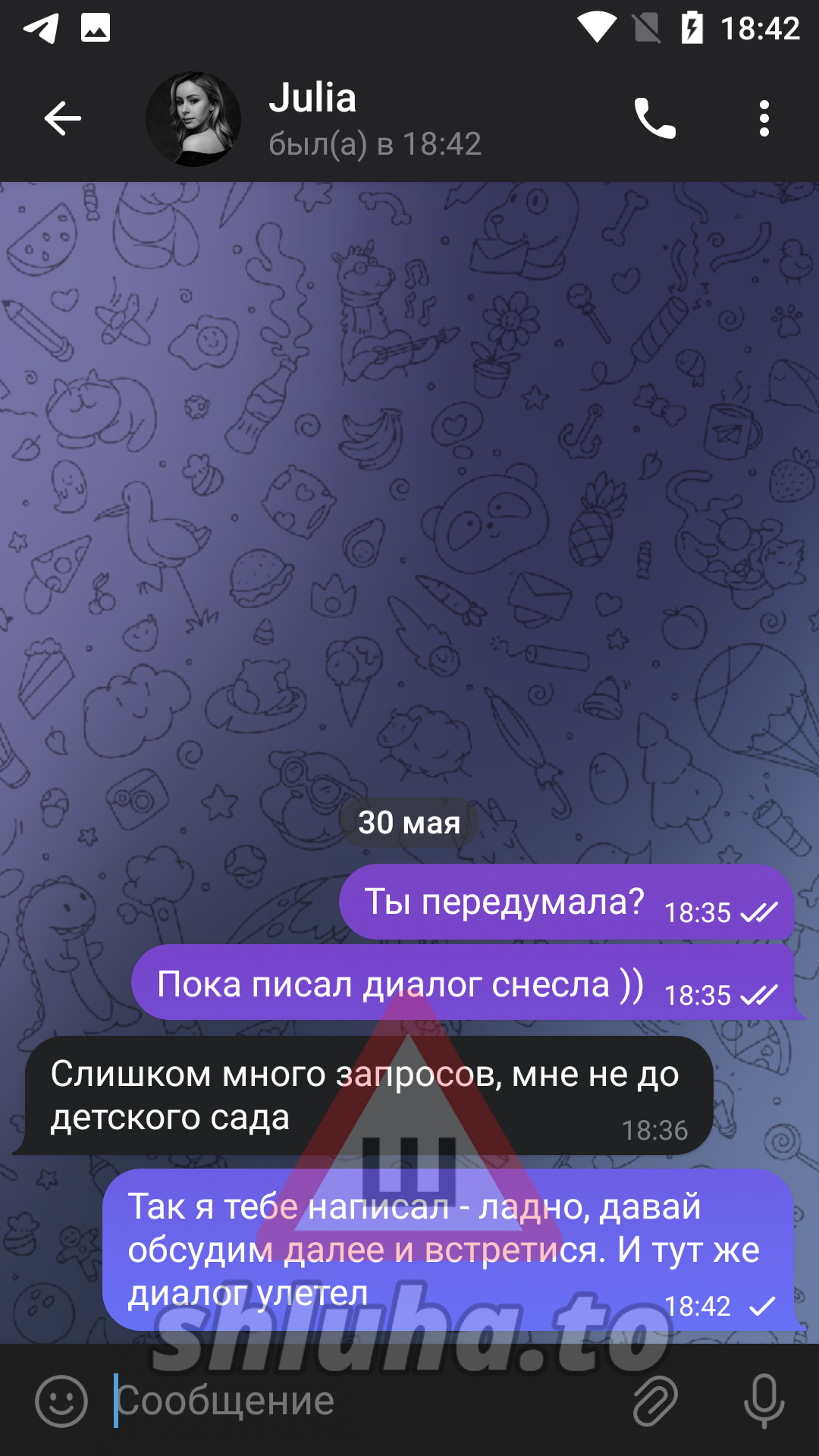The image size is (819, 1456).
Task: Go back to the chat list
Action: 62,118
